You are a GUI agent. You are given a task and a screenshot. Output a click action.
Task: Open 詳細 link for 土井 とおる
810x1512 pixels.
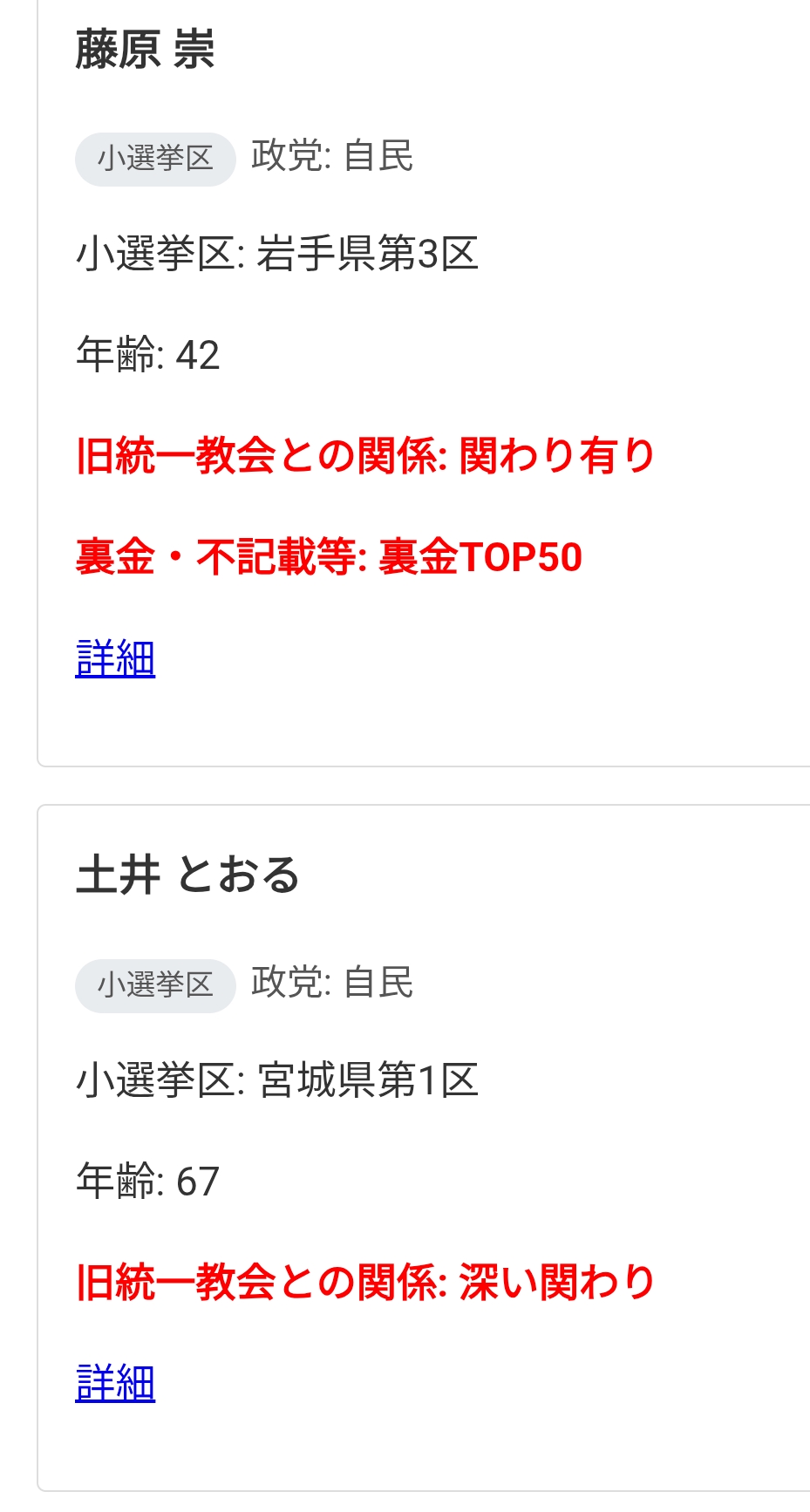(x=115, y=1383)
